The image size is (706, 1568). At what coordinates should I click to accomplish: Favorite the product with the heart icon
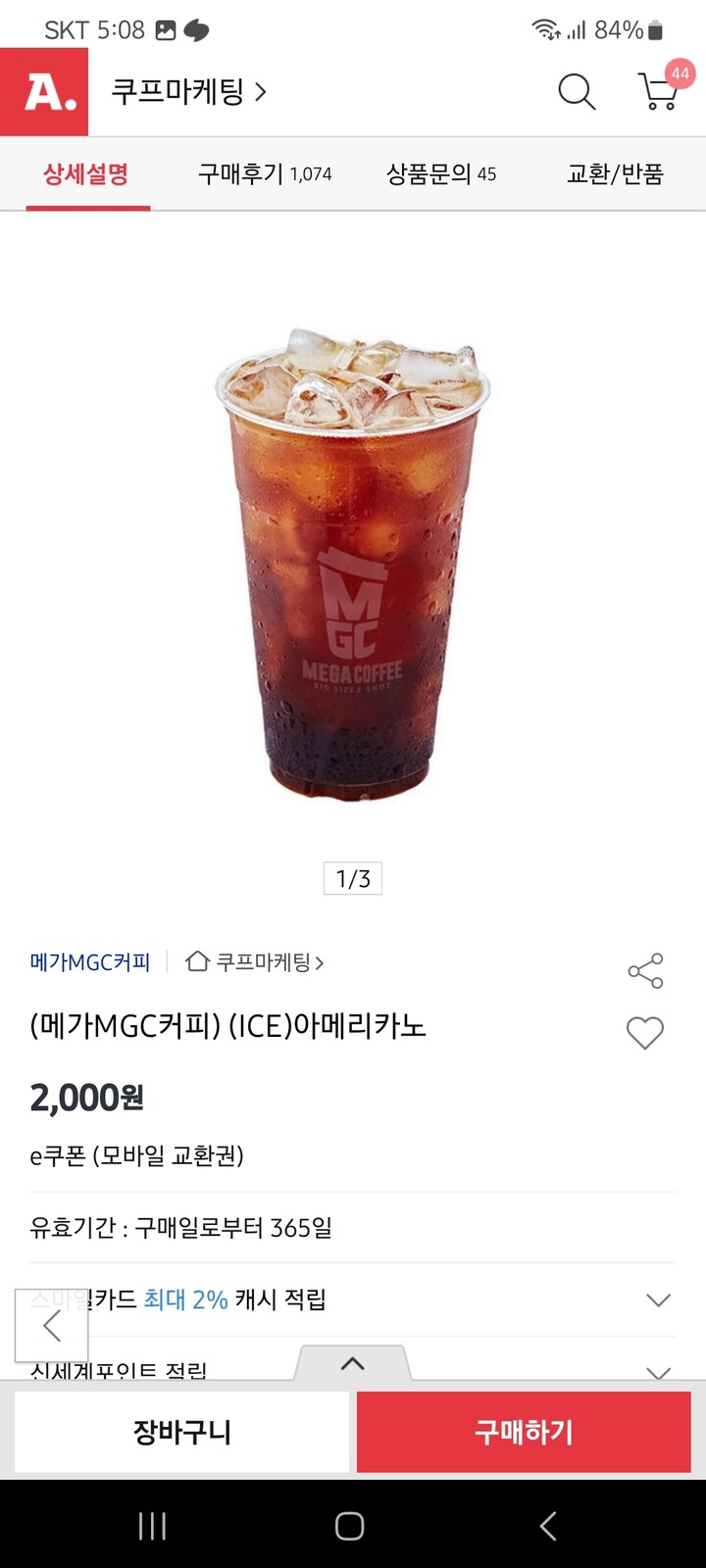pos(644,1032)
